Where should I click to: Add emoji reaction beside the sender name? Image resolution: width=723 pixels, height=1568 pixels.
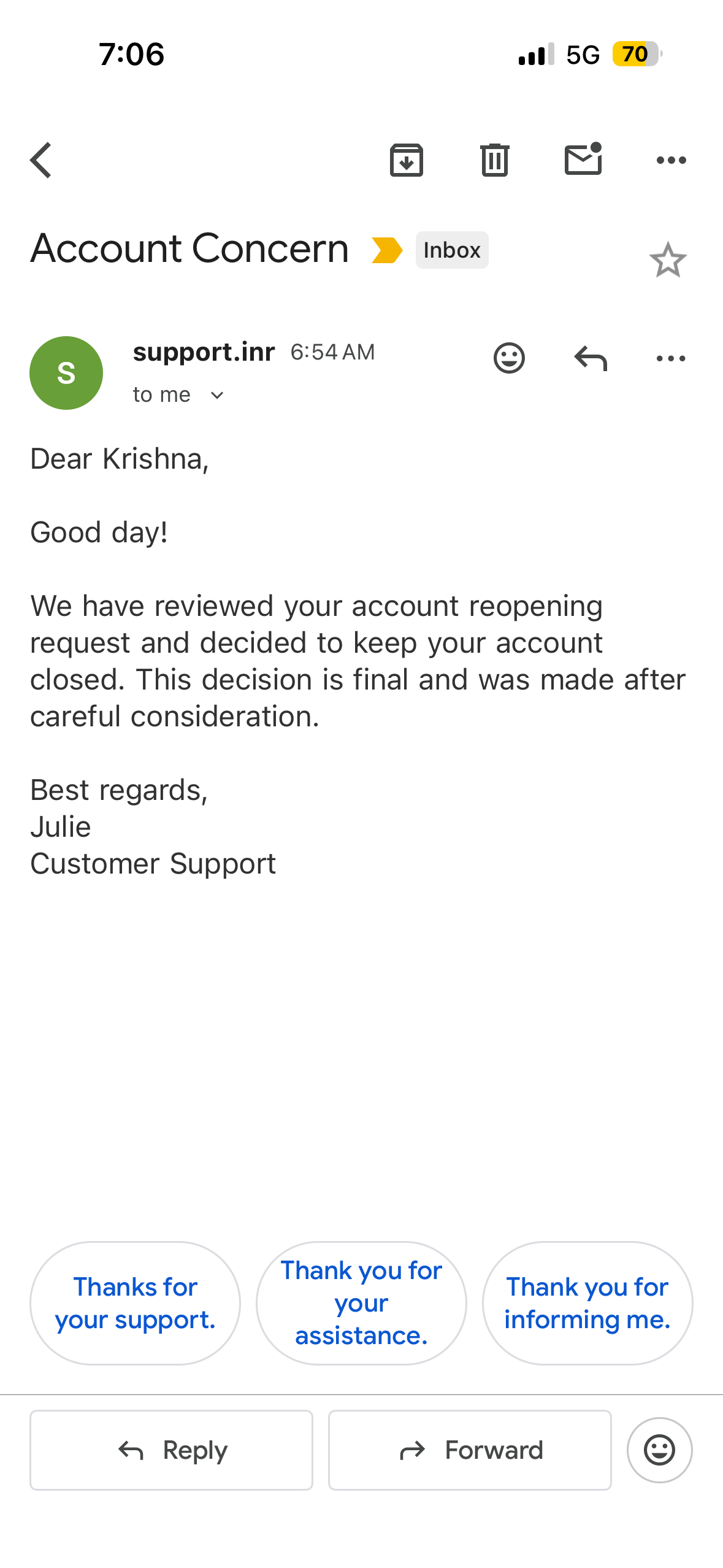pos(509,358)
